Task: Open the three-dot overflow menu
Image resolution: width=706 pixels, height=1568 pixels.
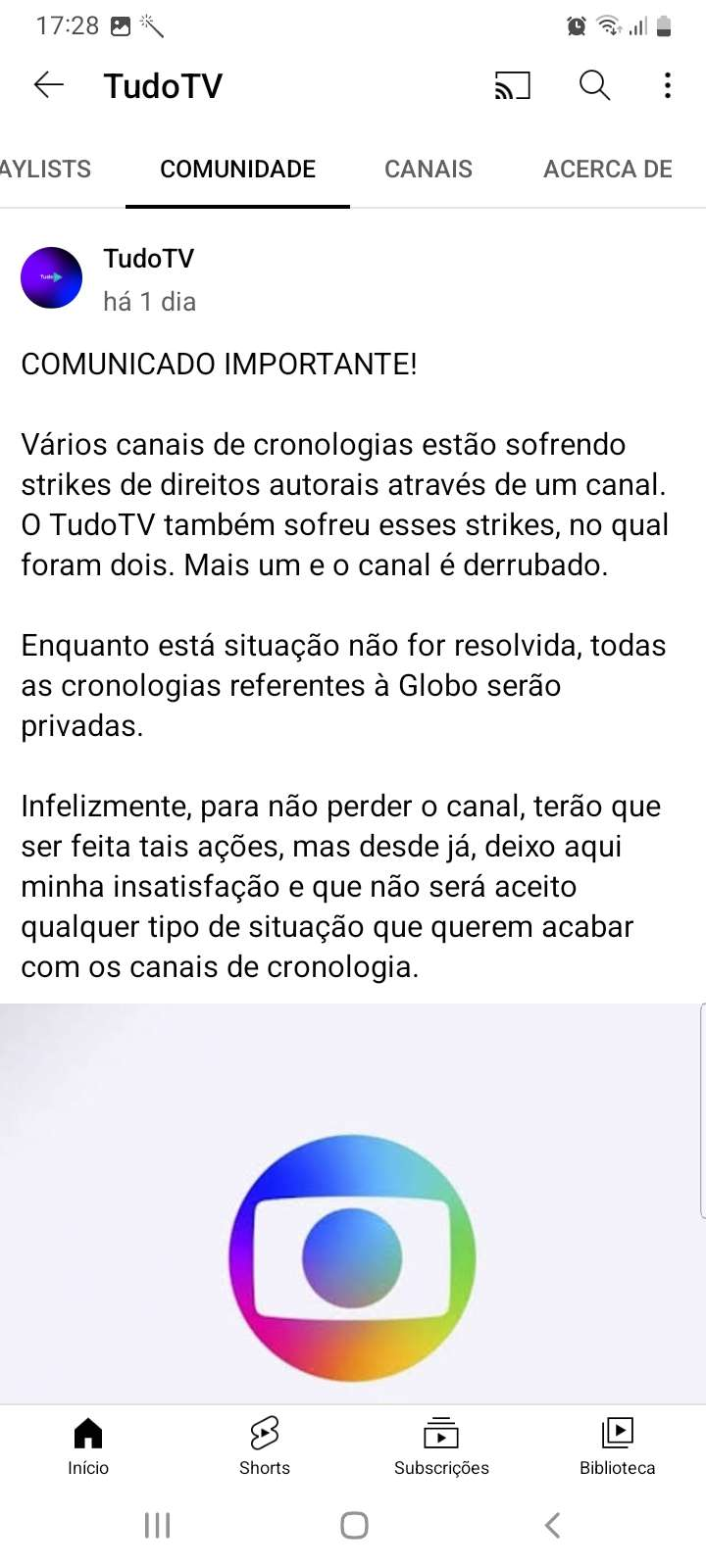Action: pyautogui.click(x=668, y=85)
